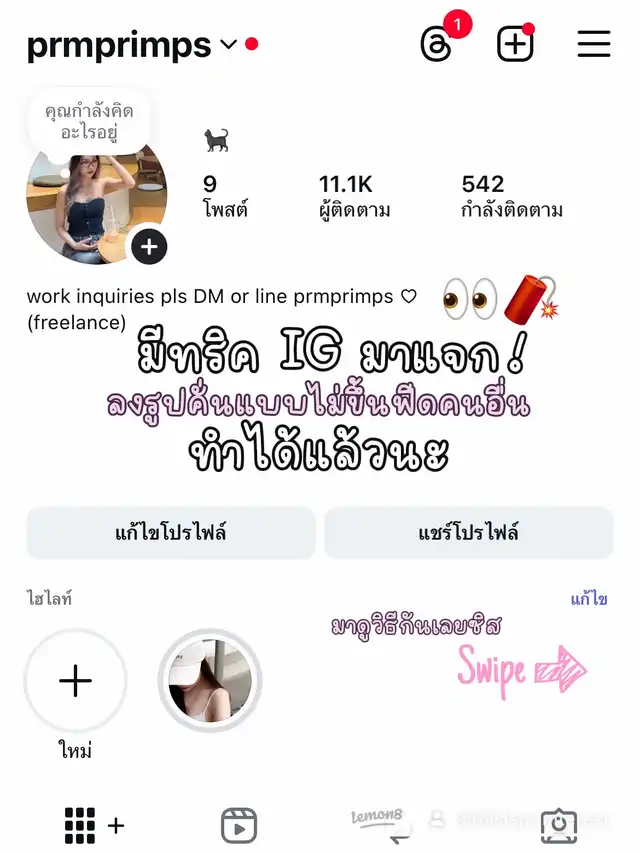Add a story via profile picture plus
The height and width of the screenshot is (853, 640).
point(149,246)
